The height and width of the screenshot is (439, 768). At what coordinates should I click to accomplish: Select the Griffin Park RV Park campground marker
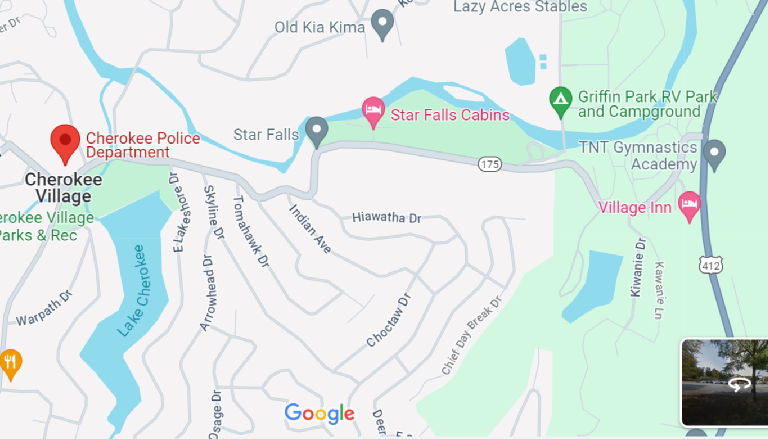pyautogui.click(x=561, y=99)
